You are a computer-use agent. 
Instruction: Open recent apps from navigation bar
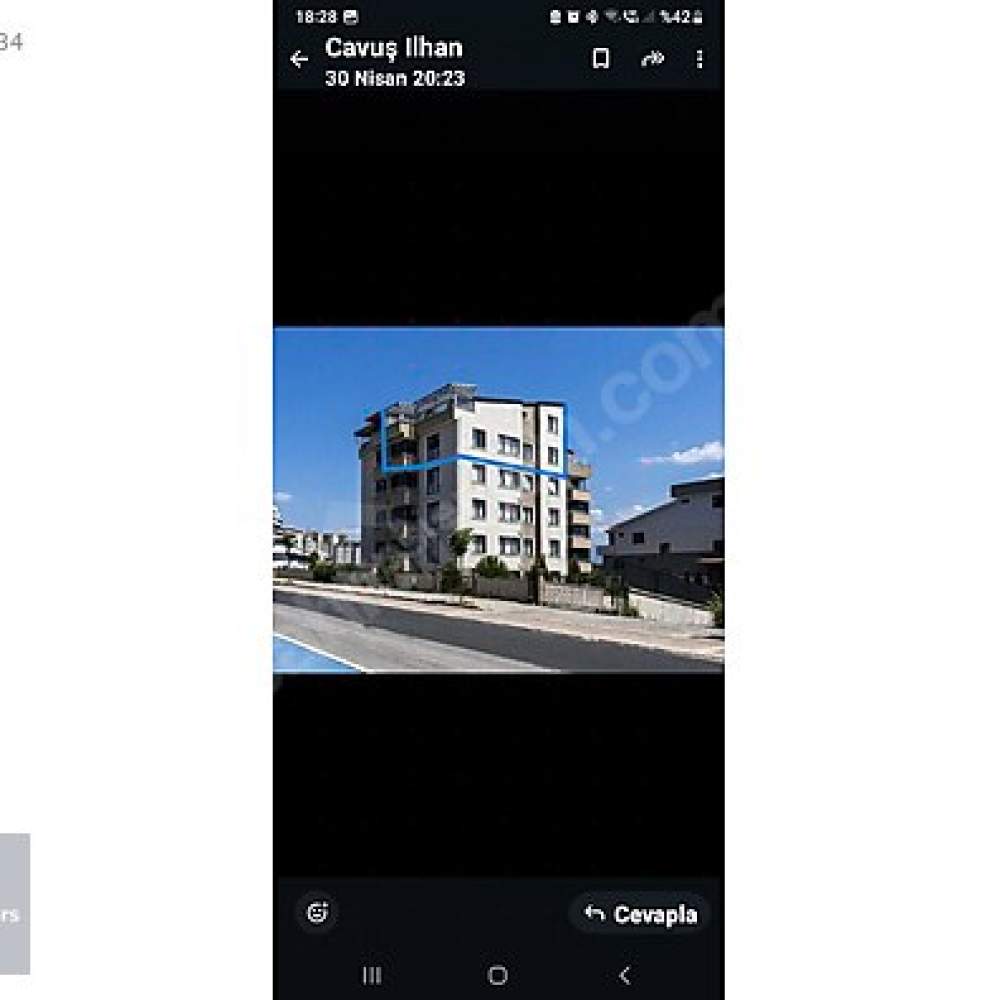coord(372,975)
